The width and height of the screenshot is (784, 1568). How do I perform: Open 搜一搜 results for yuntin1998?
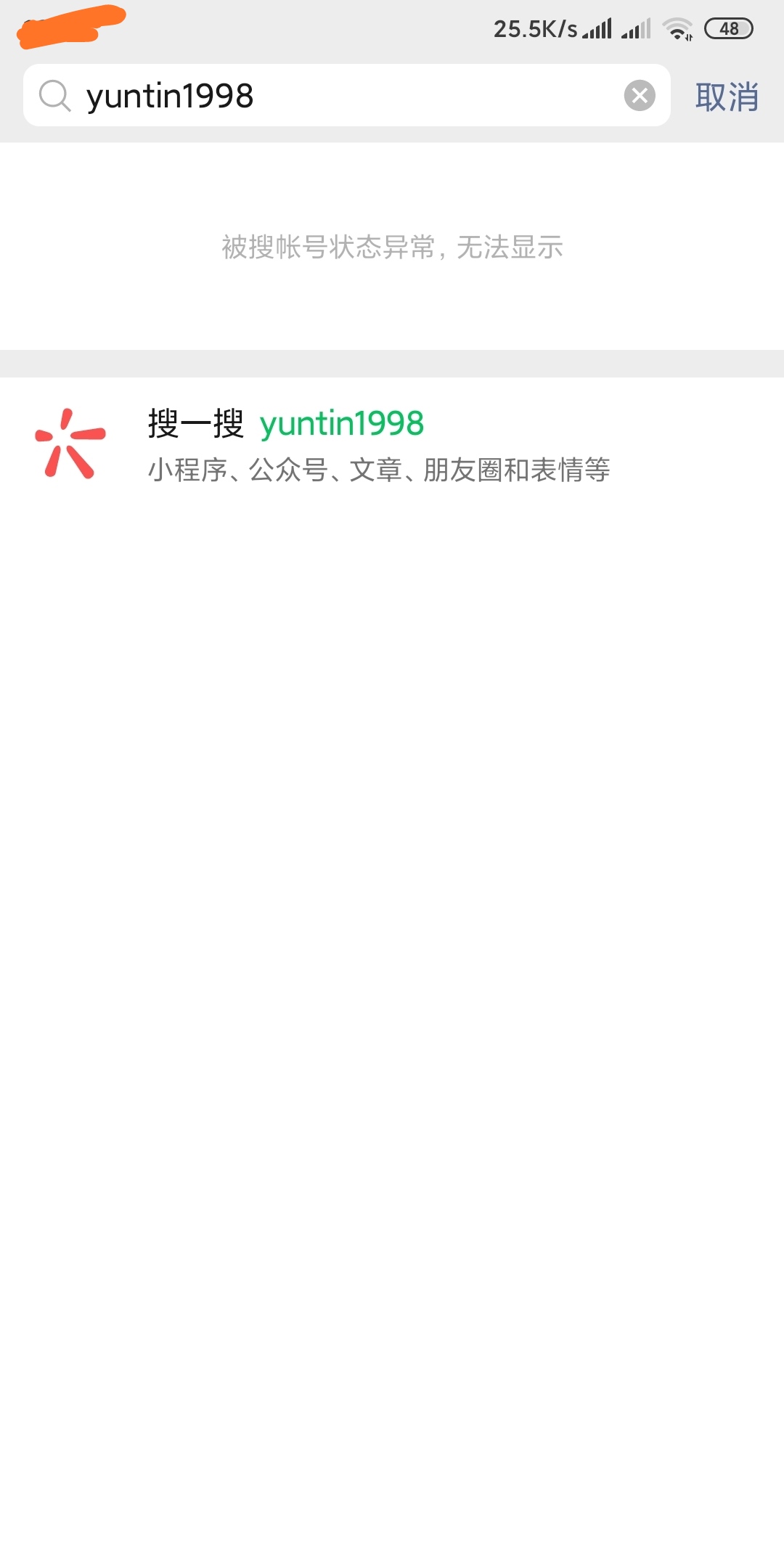pyautogui.click(x=377, y=443)
